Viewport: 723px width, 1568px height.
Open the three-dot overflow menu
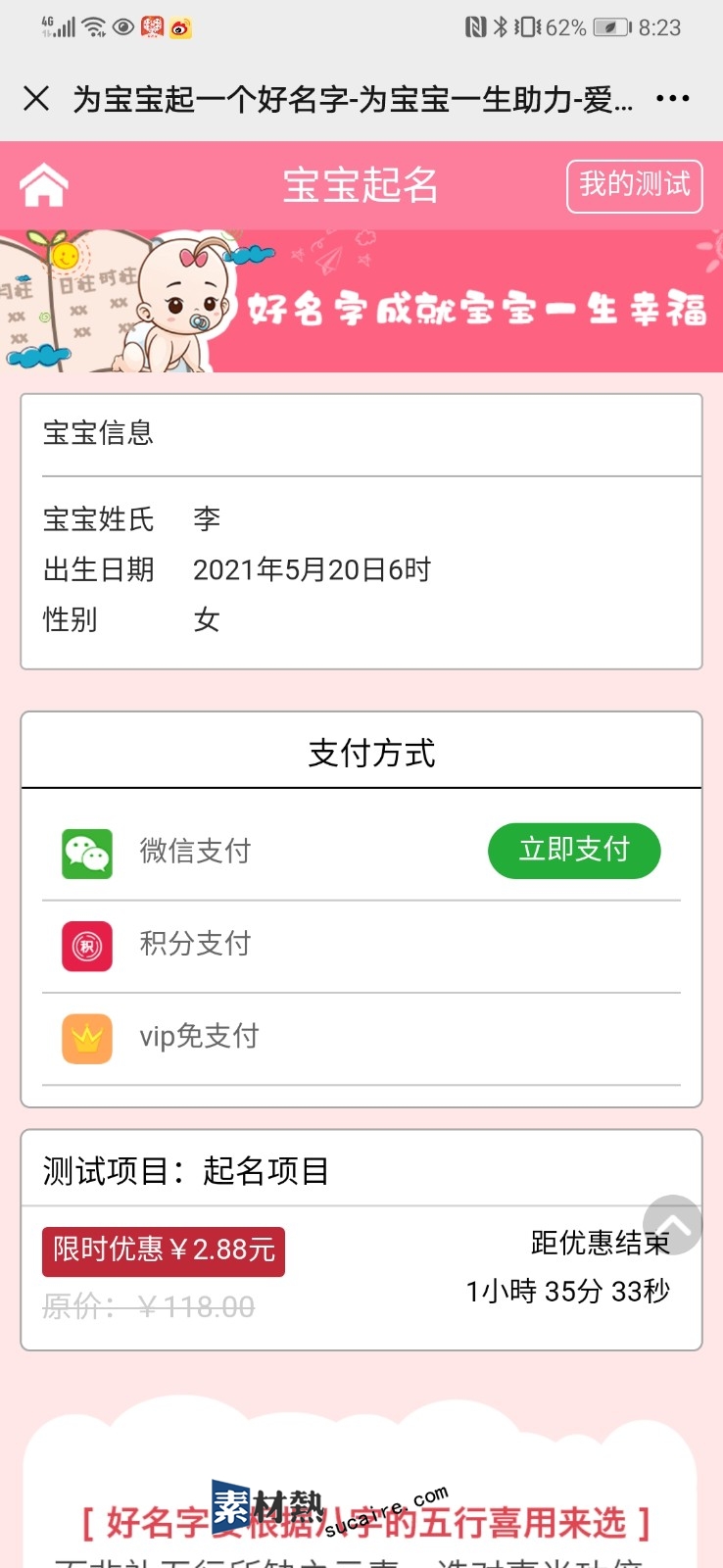tap(673, 98)
